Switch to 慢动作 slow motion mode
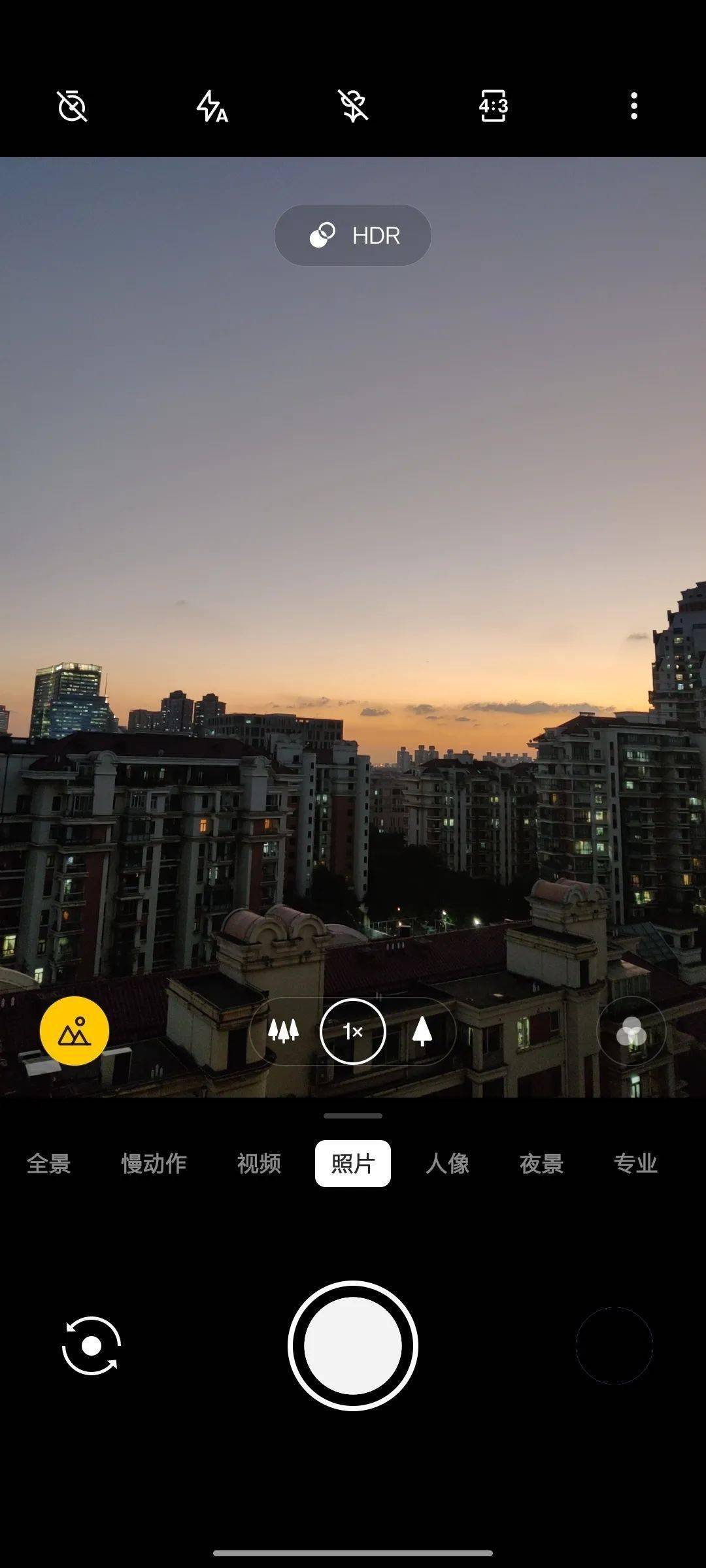The height and width of the screenshot is (1568, 706). point(154,1164)
